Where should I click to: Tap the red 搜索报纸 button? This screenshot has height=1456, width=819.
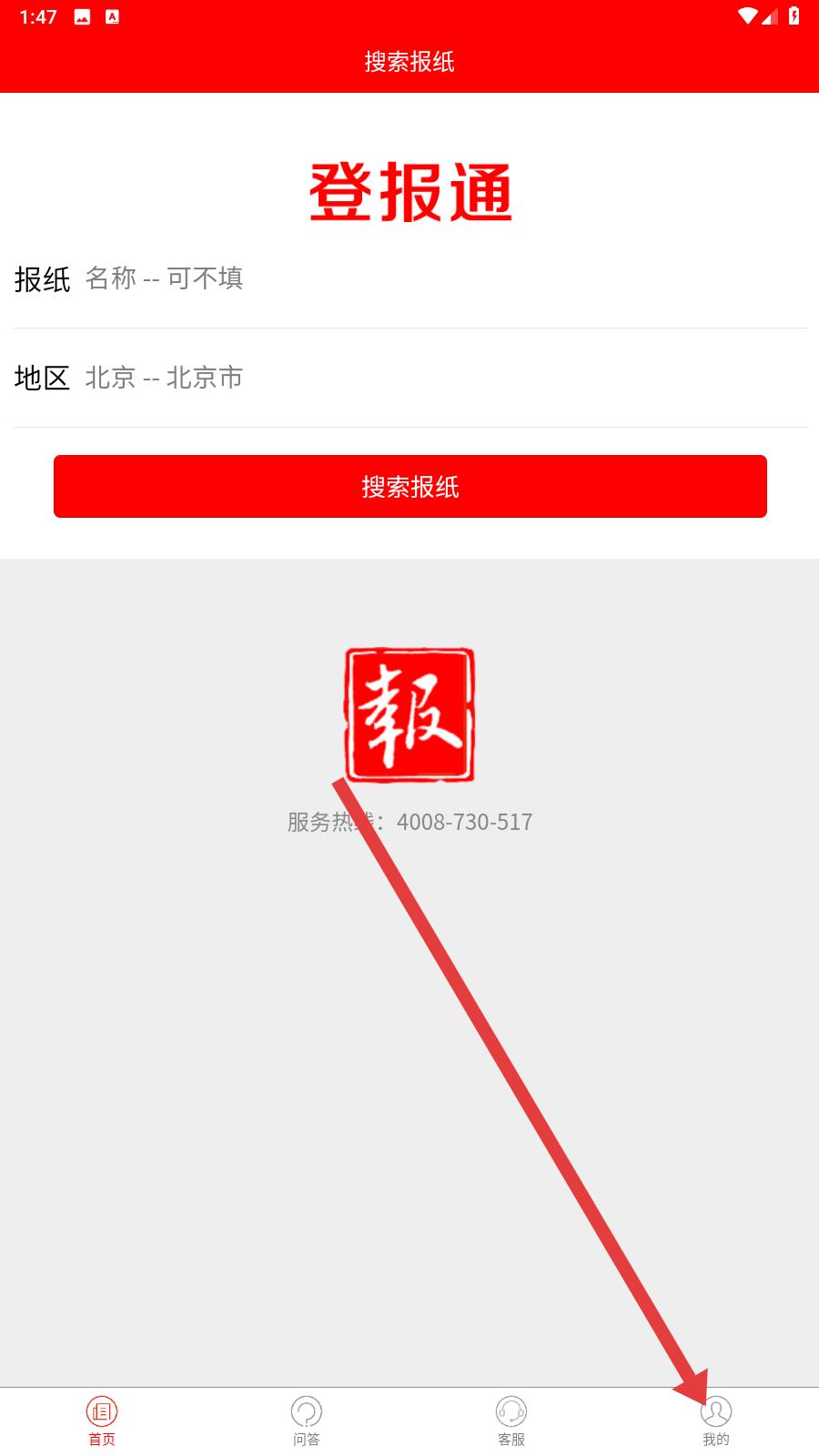(x=410, y=487)
